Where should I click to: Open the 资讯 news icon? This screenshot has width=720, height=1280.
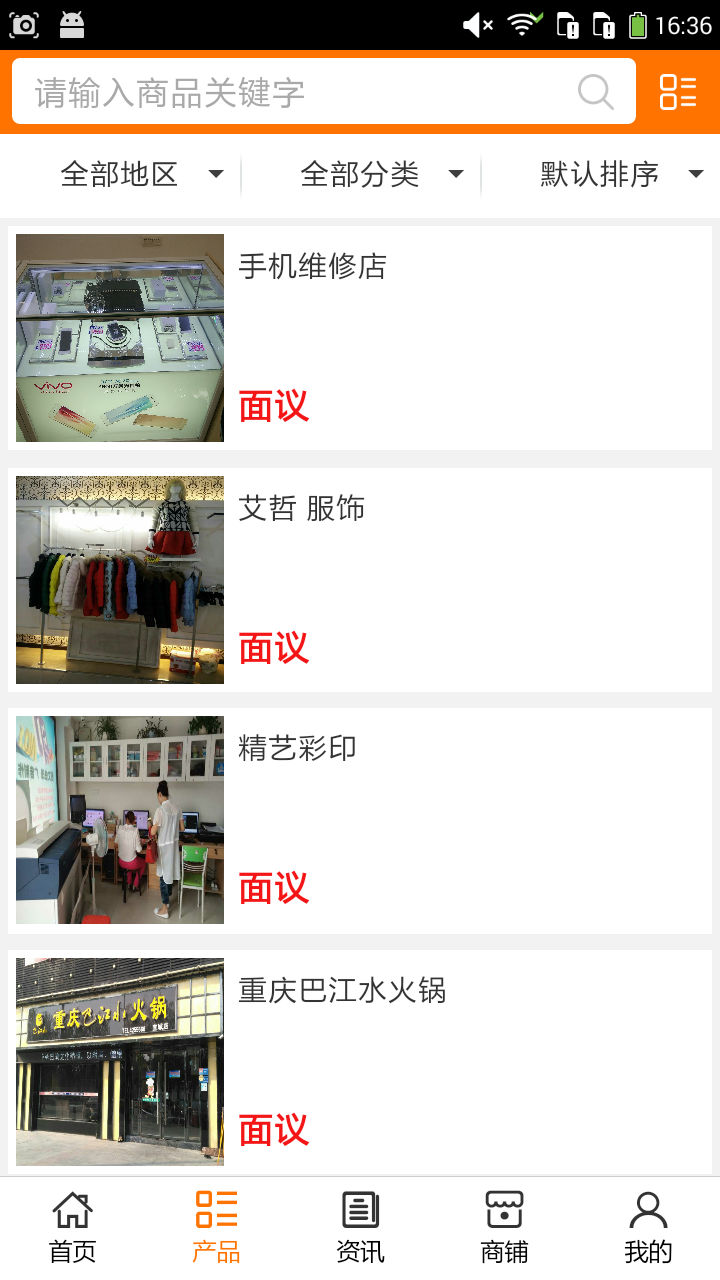coord(359,1208)
